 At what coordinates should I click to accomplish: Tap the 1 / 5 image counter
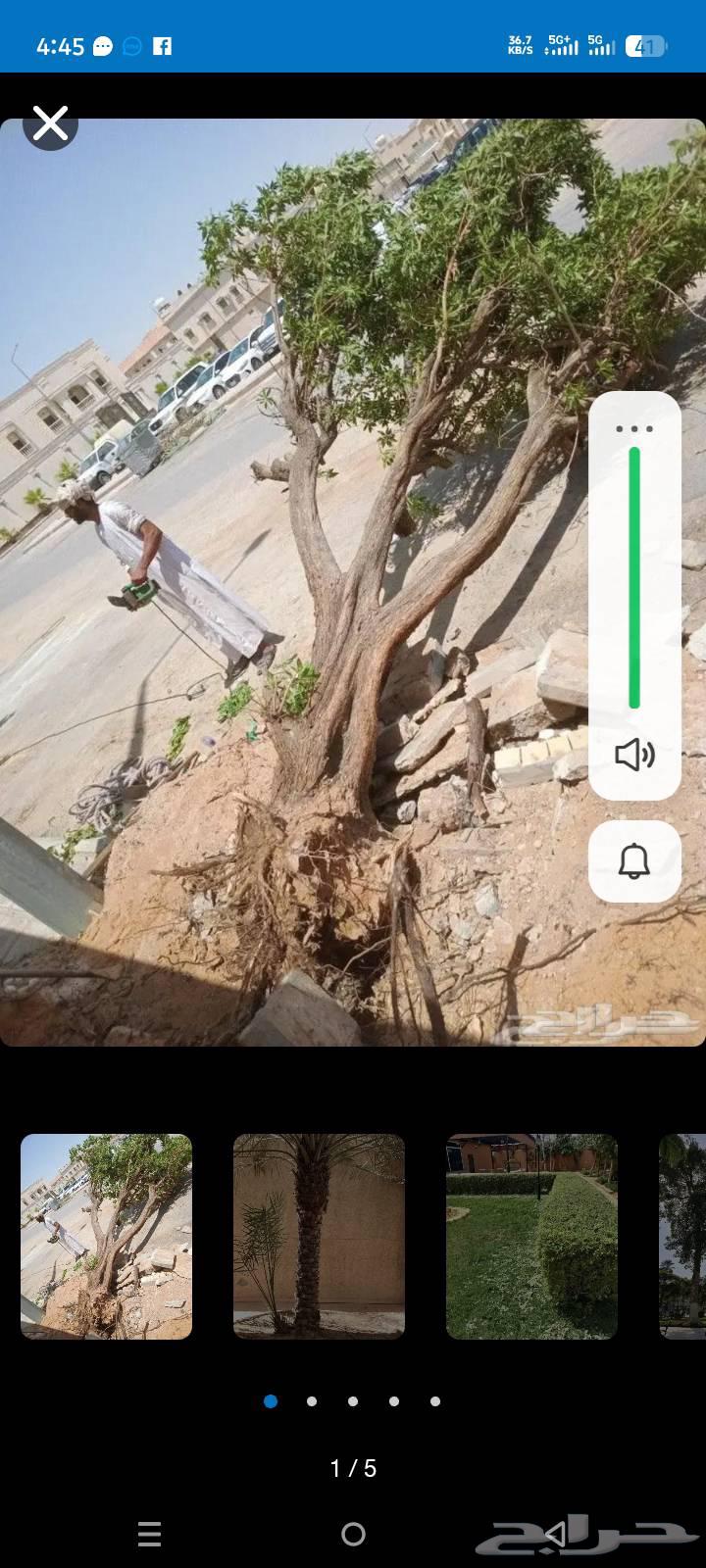(353, 1468)
